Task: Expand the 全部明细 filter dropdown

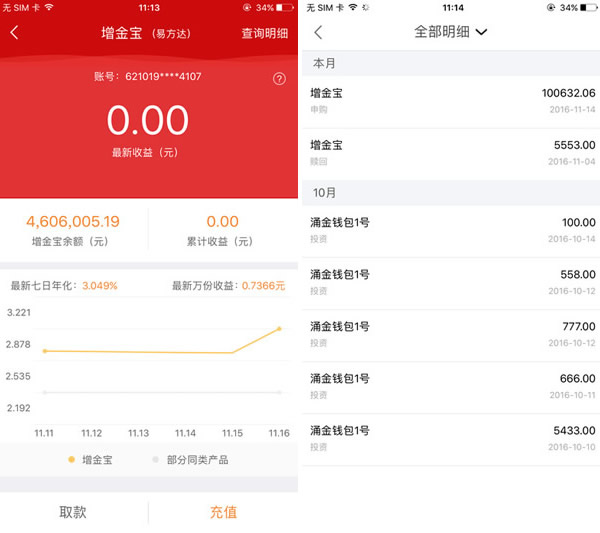Action: tap(451, 32)
